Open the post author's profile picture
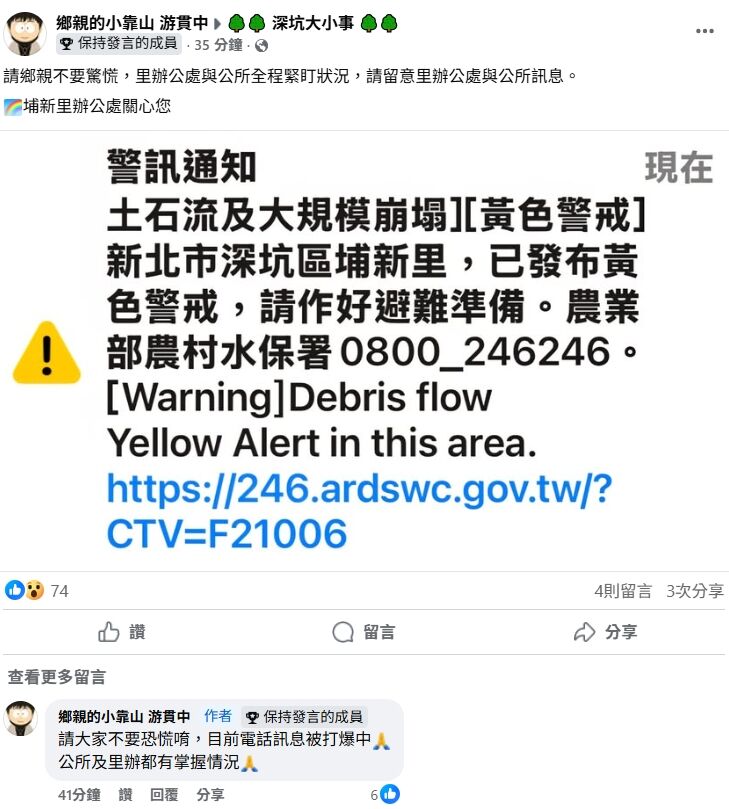The height and width of the screenshot is (809, 729). (x=25, y=33)
